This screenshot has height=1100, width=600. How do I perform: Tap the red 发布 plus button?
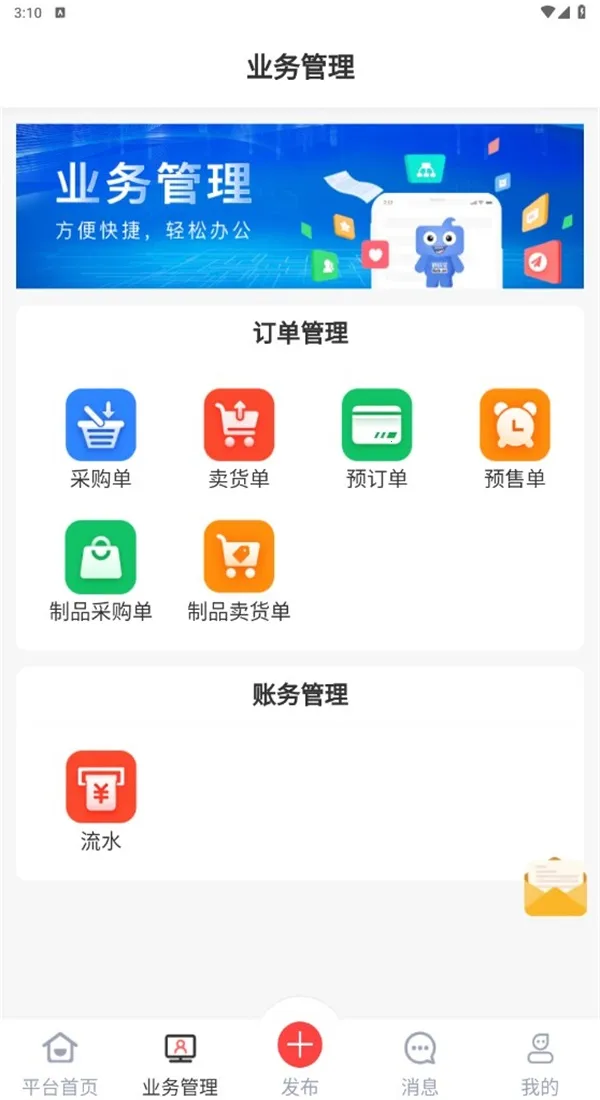pyautogui.click(x=300, y=1046)
